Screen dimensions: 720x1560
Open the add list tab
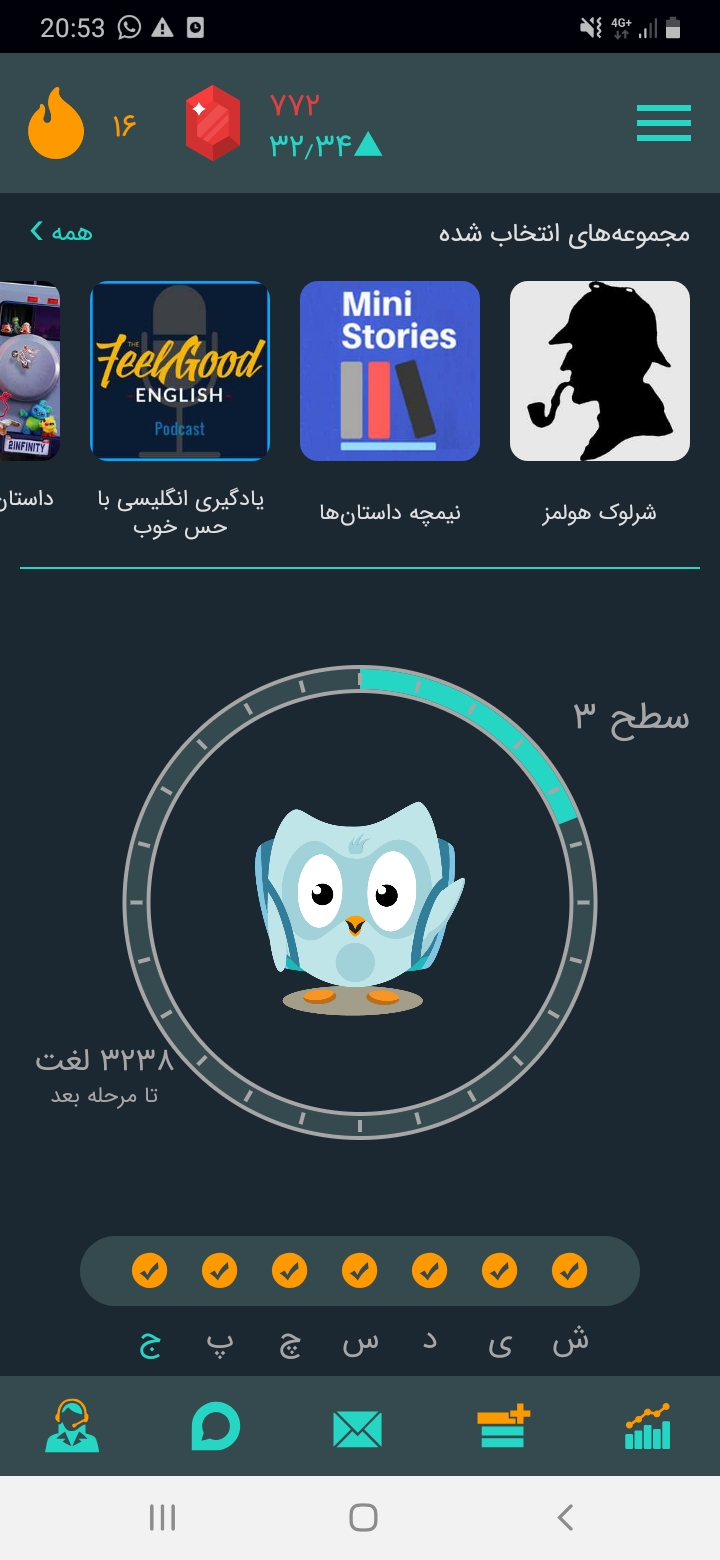point(503,1426)
